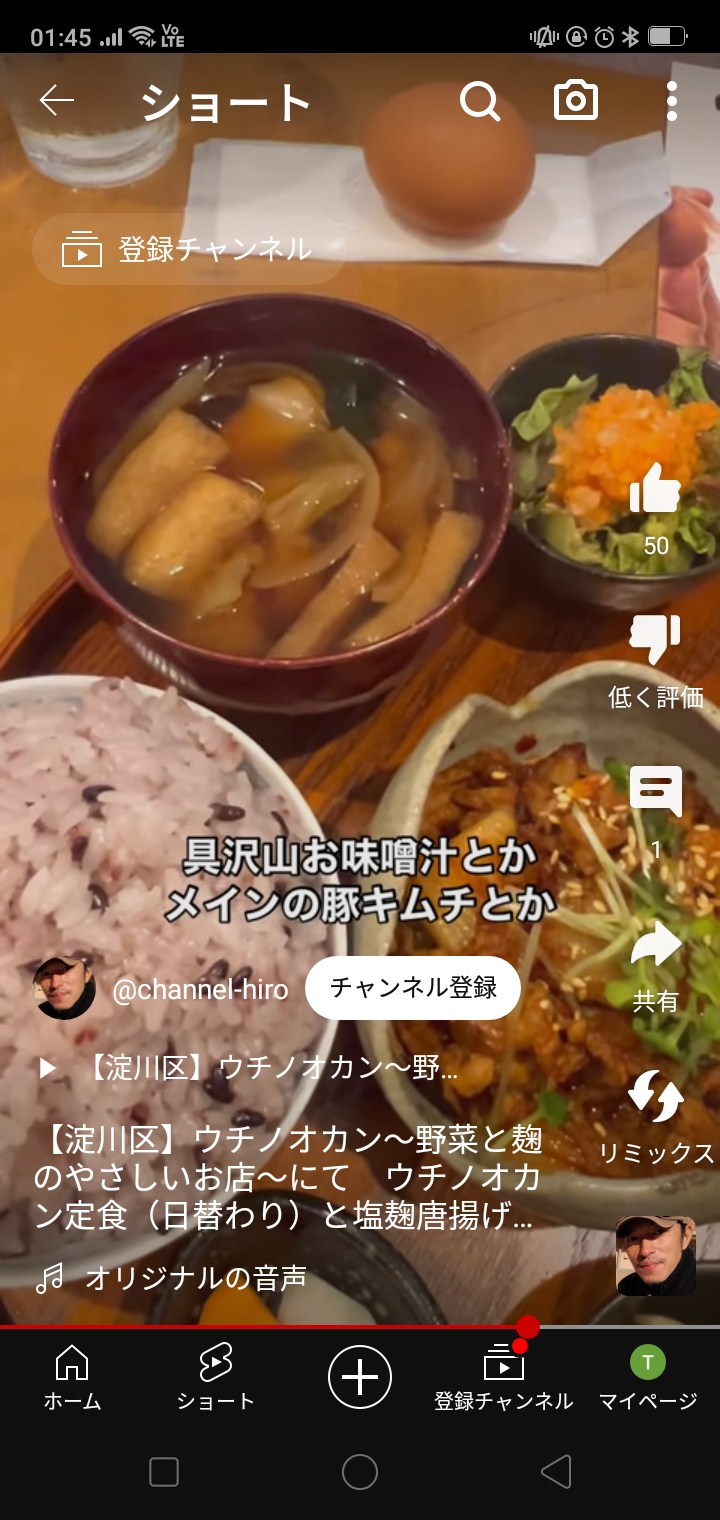This screenshot has width=720, height=1520.
Task: Go back using the top arrow
Action: pyautogui.click(x=57, y=101)
